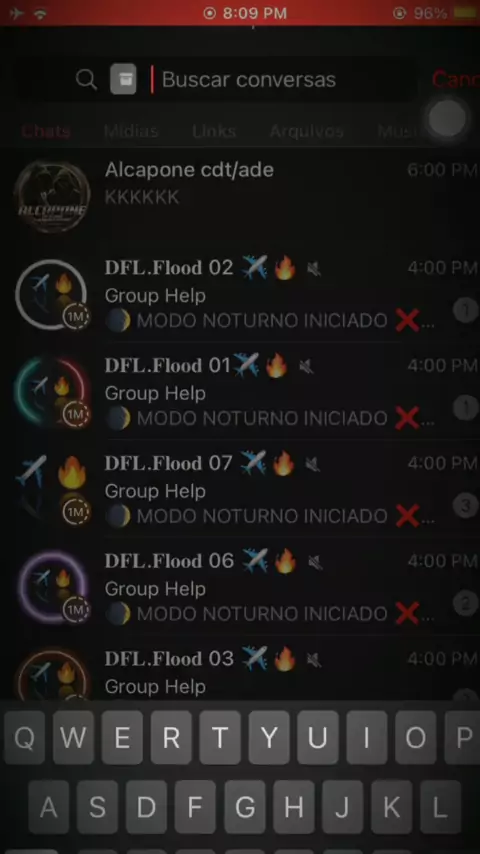Open the archive icon in the search bar
Screen dimensions: 480x854
click(x=123, y=80)
